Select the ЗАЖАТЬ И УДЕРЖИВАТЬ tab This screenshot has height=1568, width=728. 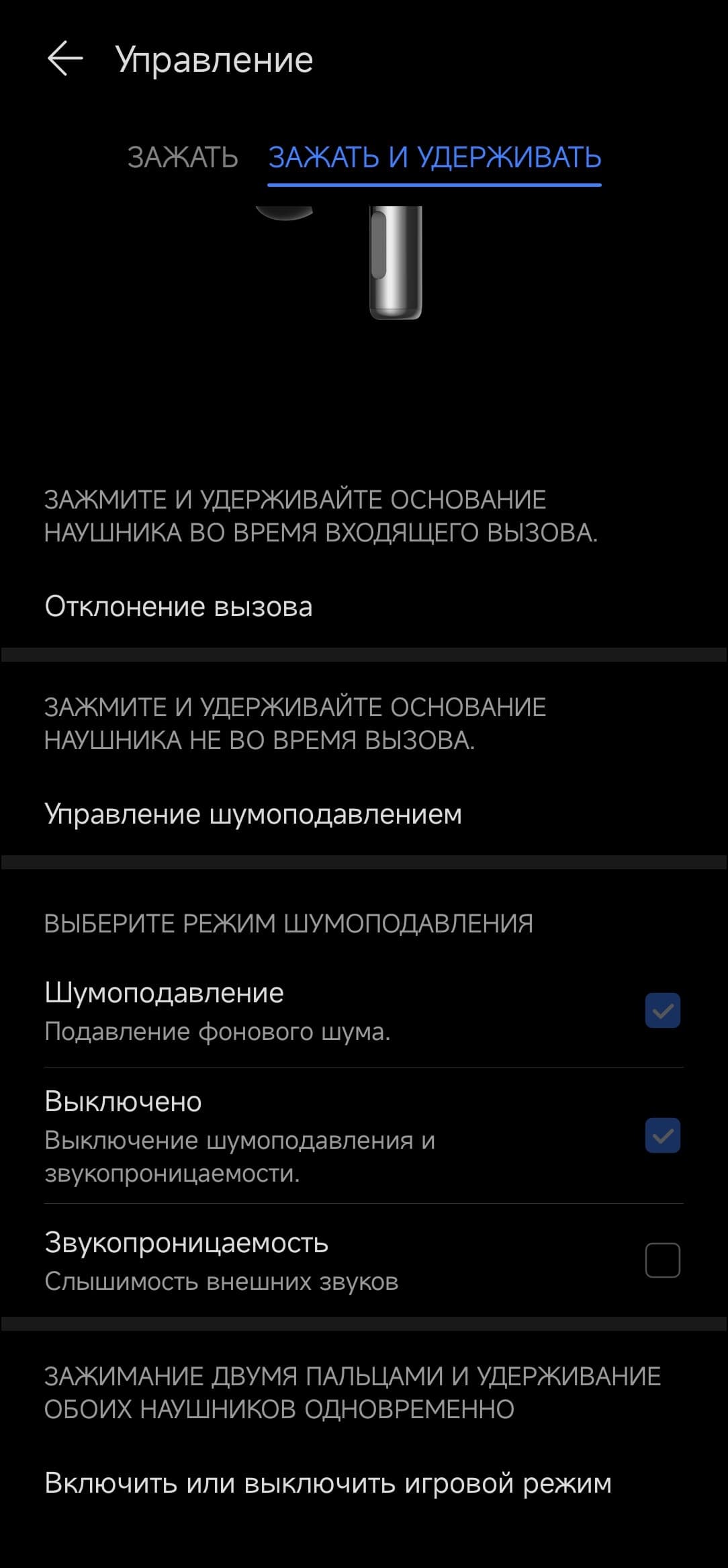pyautogui.click(x=435, y=158)
